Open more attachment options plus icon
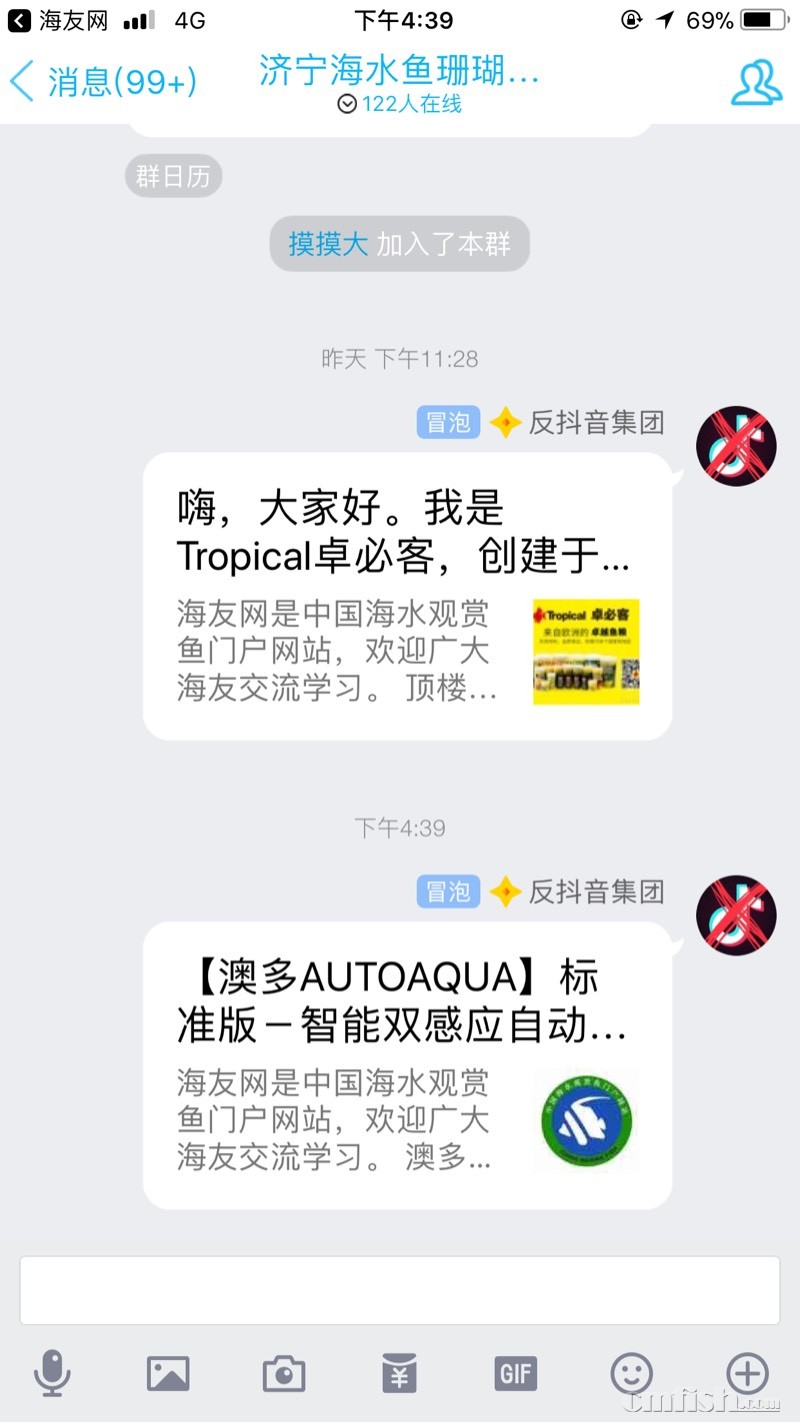Image resolution: width=800 pixels, height=1423 pixels. (748, 1373)
